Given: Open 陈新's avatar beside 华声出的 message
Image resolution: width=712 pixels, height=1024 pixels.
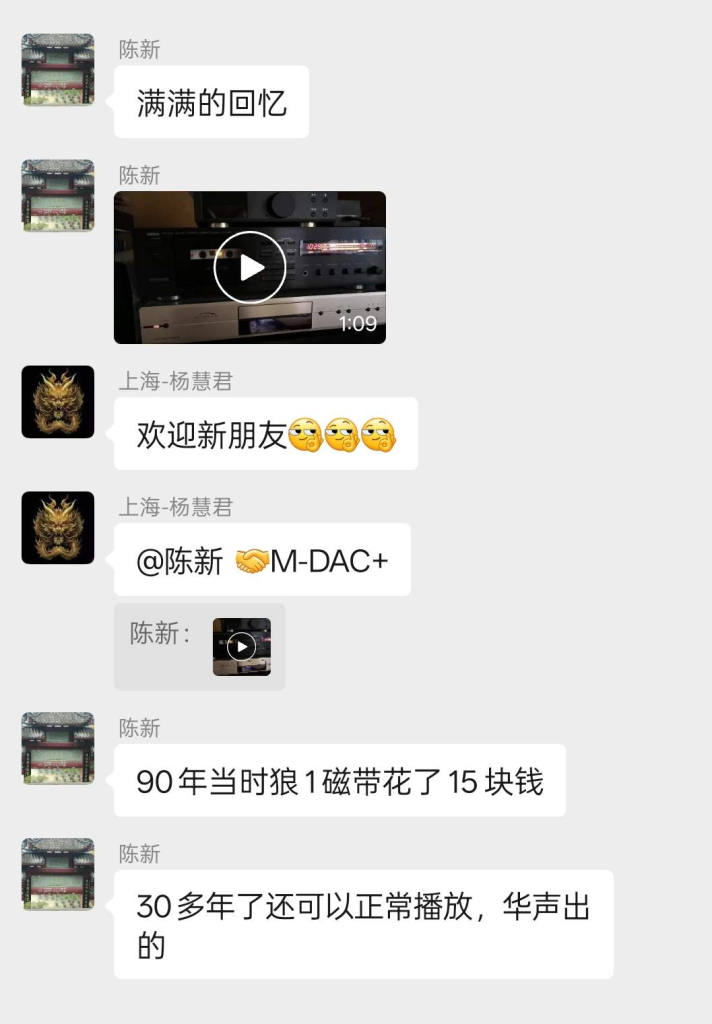Looking at the screenshot, I should tap(58, 874).
